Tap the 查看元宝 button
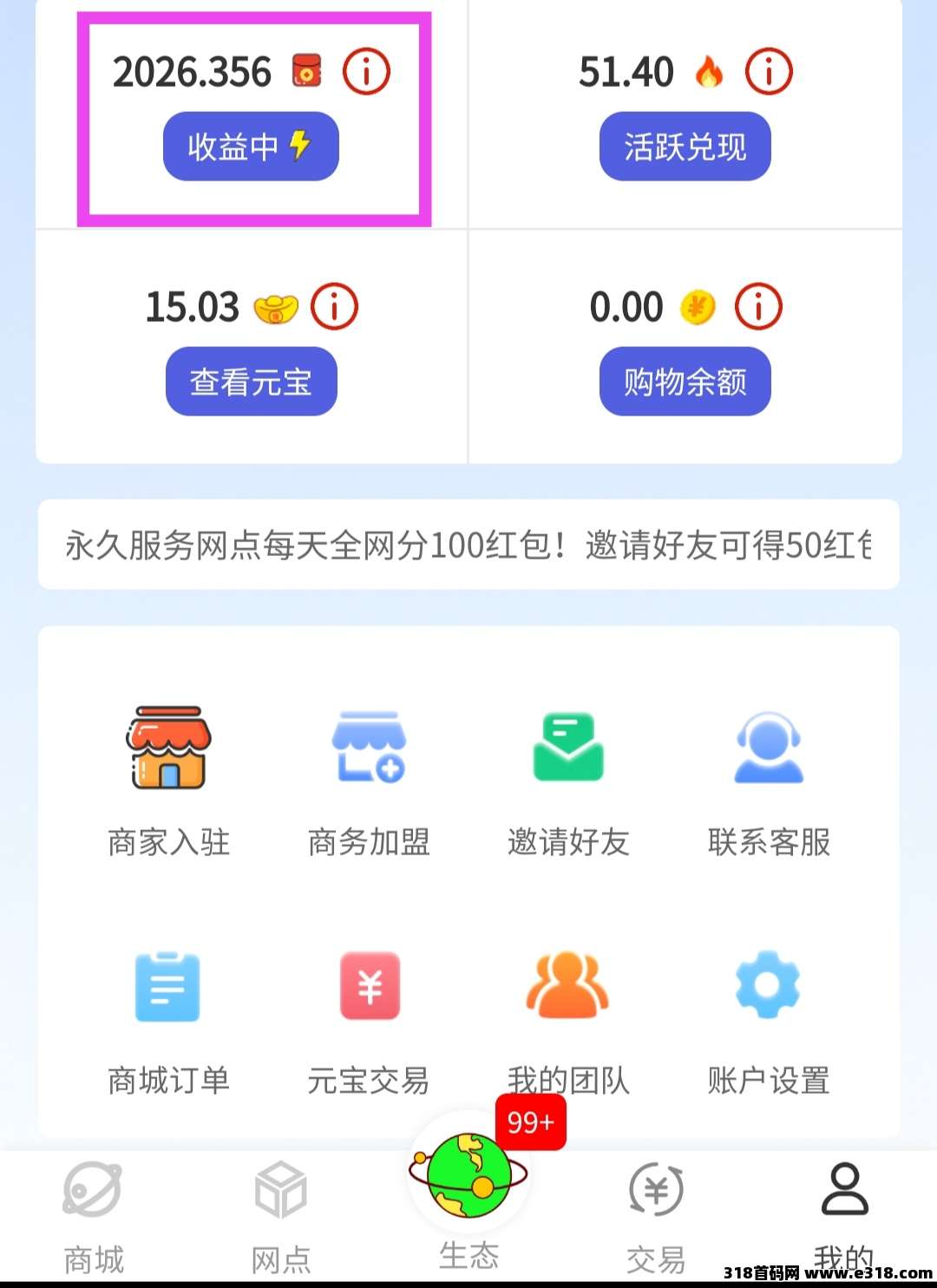Viewport: 937px width, 1288px height. click(x=251, y=382)
